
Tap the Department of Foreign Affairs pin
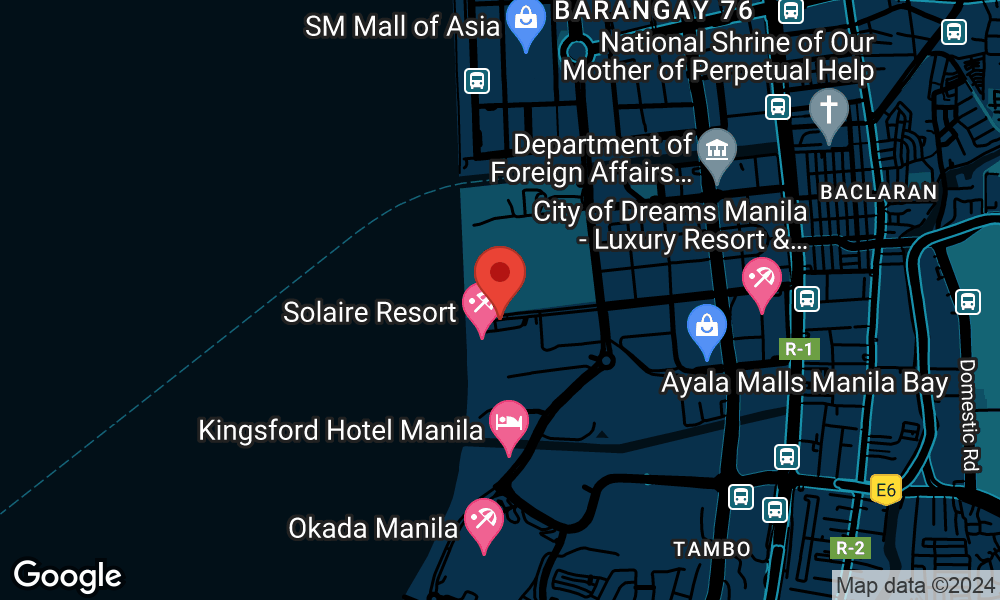coord(716,153)
